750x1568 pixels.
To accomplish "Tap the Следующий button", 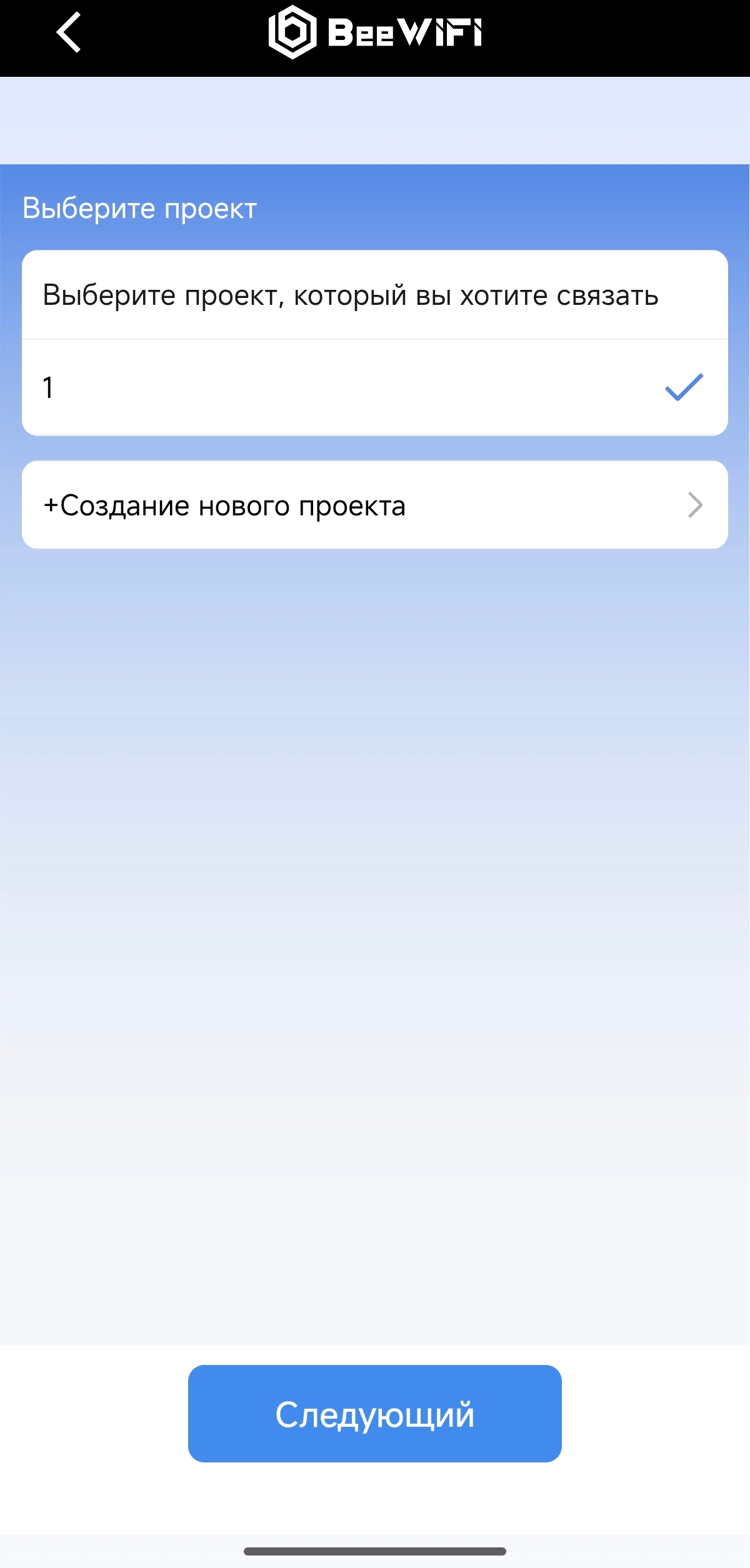I will 374,1414.
